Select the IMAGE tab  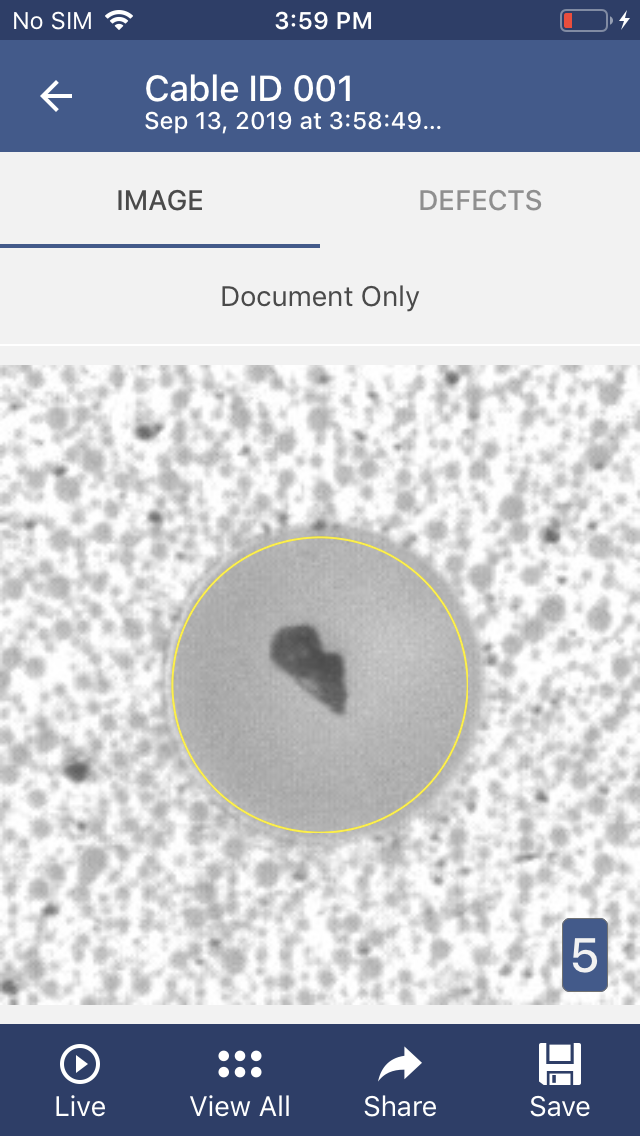160,200
